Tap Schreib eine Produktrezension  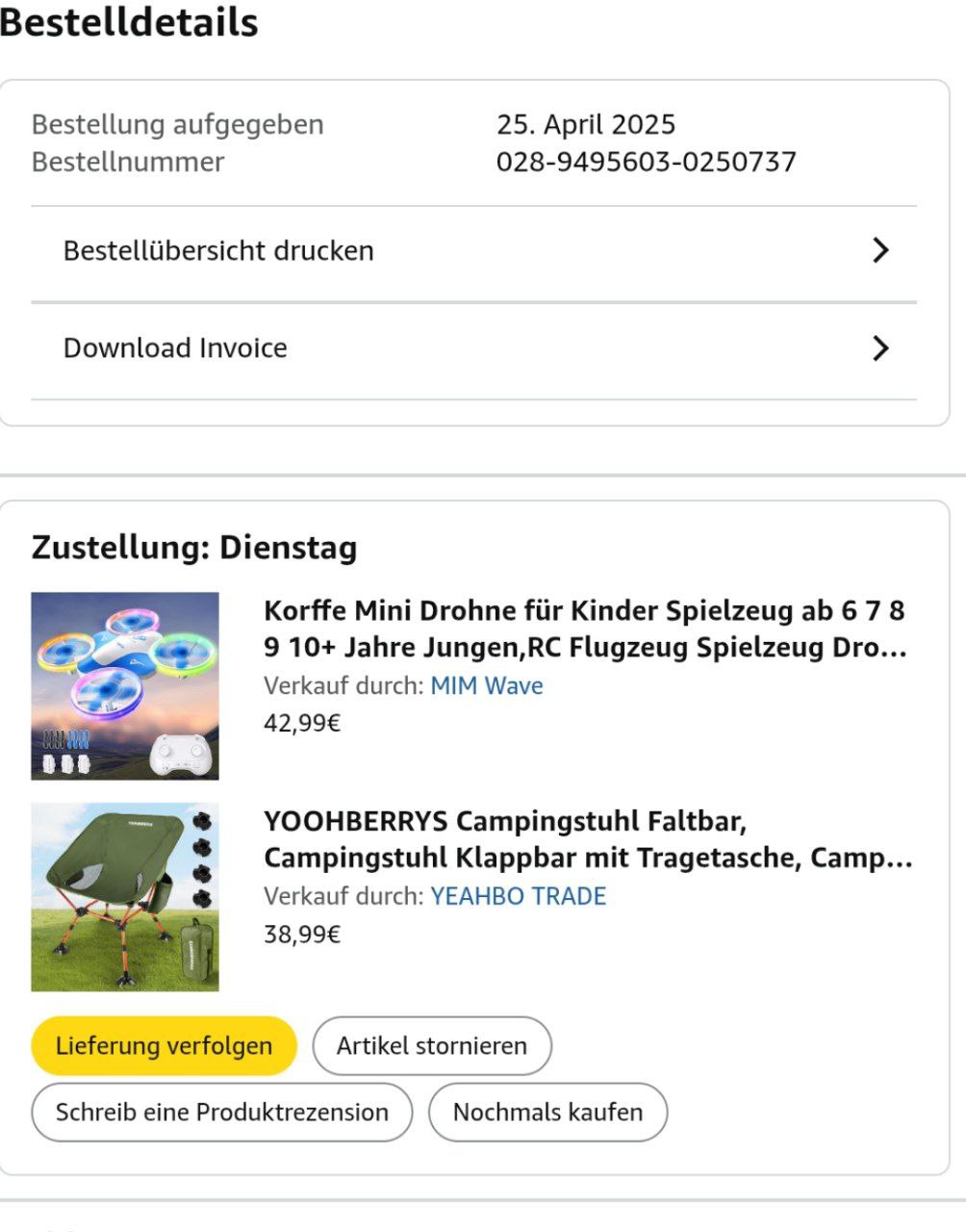(222, 1113)
